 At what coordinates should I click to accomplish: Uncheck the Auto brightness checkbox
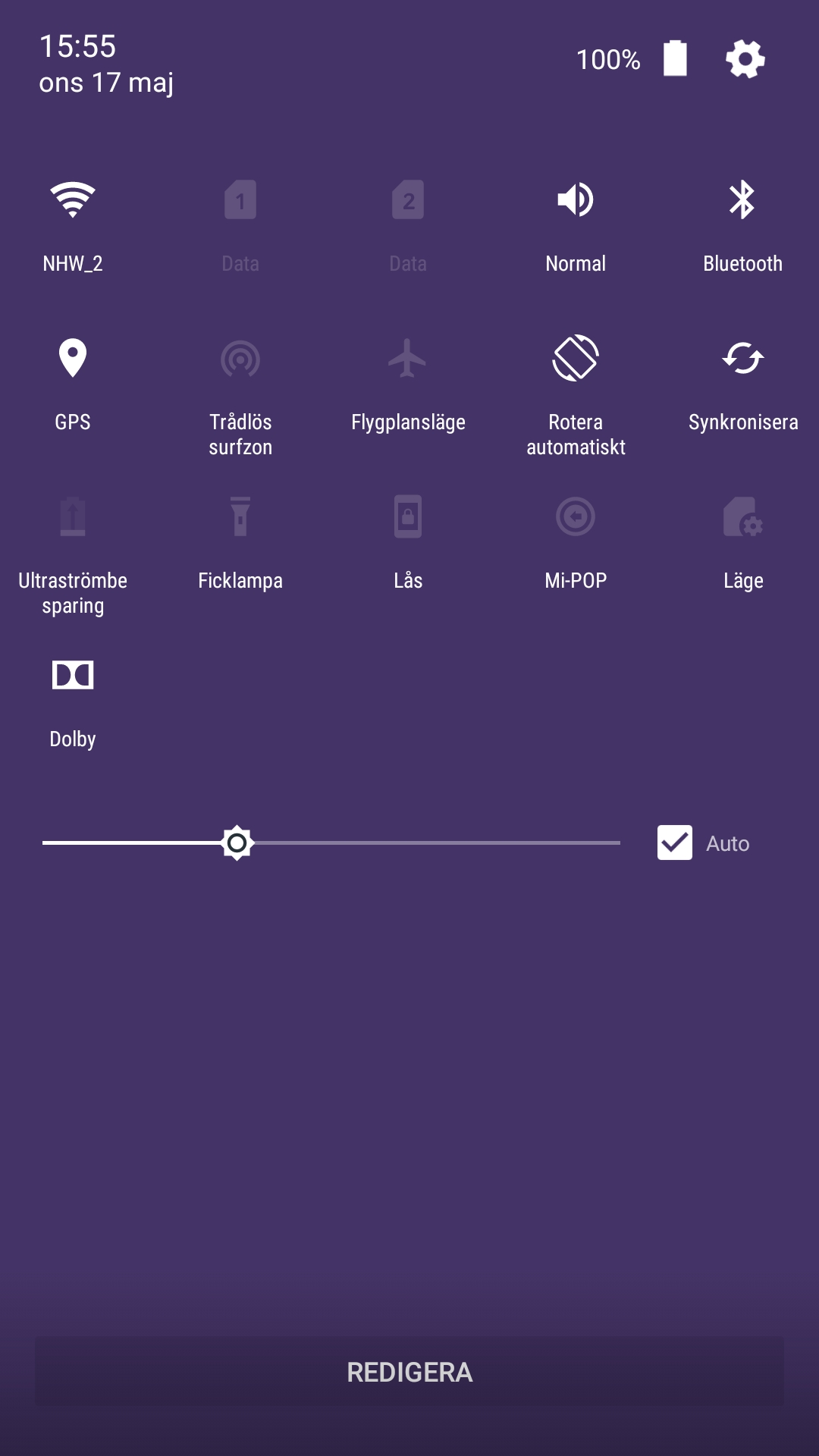pyautogui.click(x=674, y=843)
